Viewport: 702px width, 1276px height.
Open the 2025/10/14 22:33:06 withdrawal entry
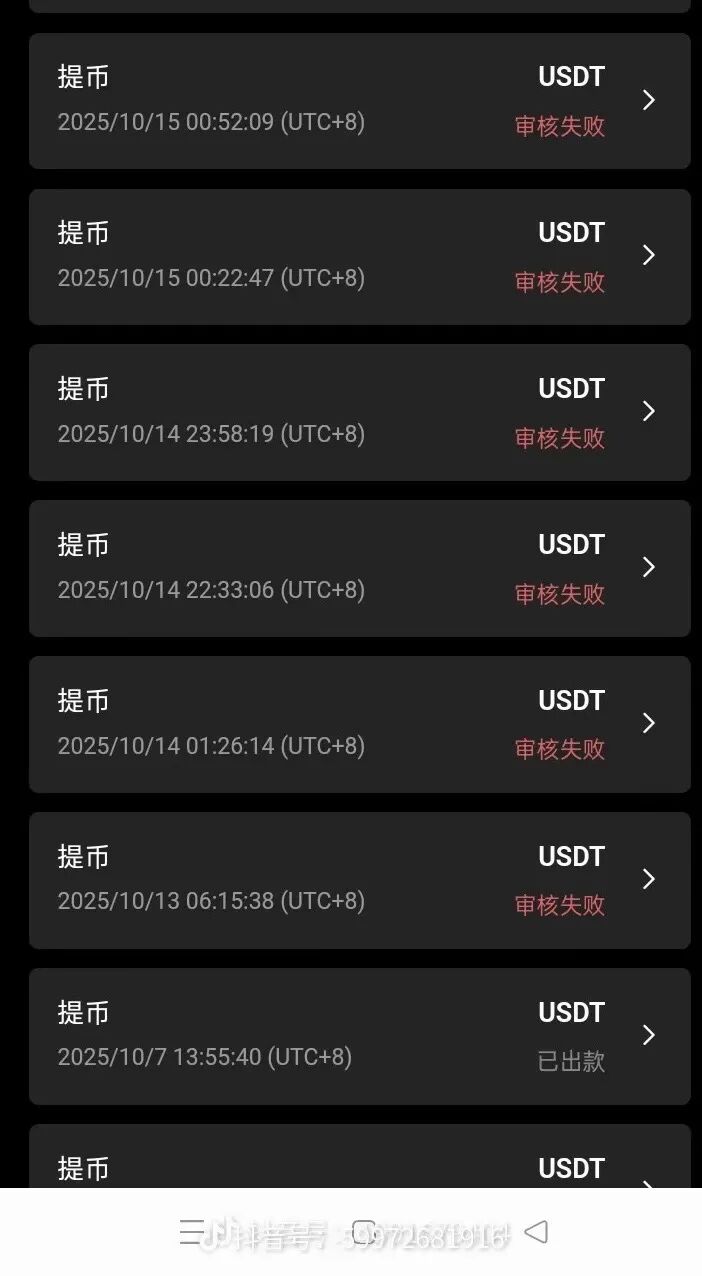359,568
